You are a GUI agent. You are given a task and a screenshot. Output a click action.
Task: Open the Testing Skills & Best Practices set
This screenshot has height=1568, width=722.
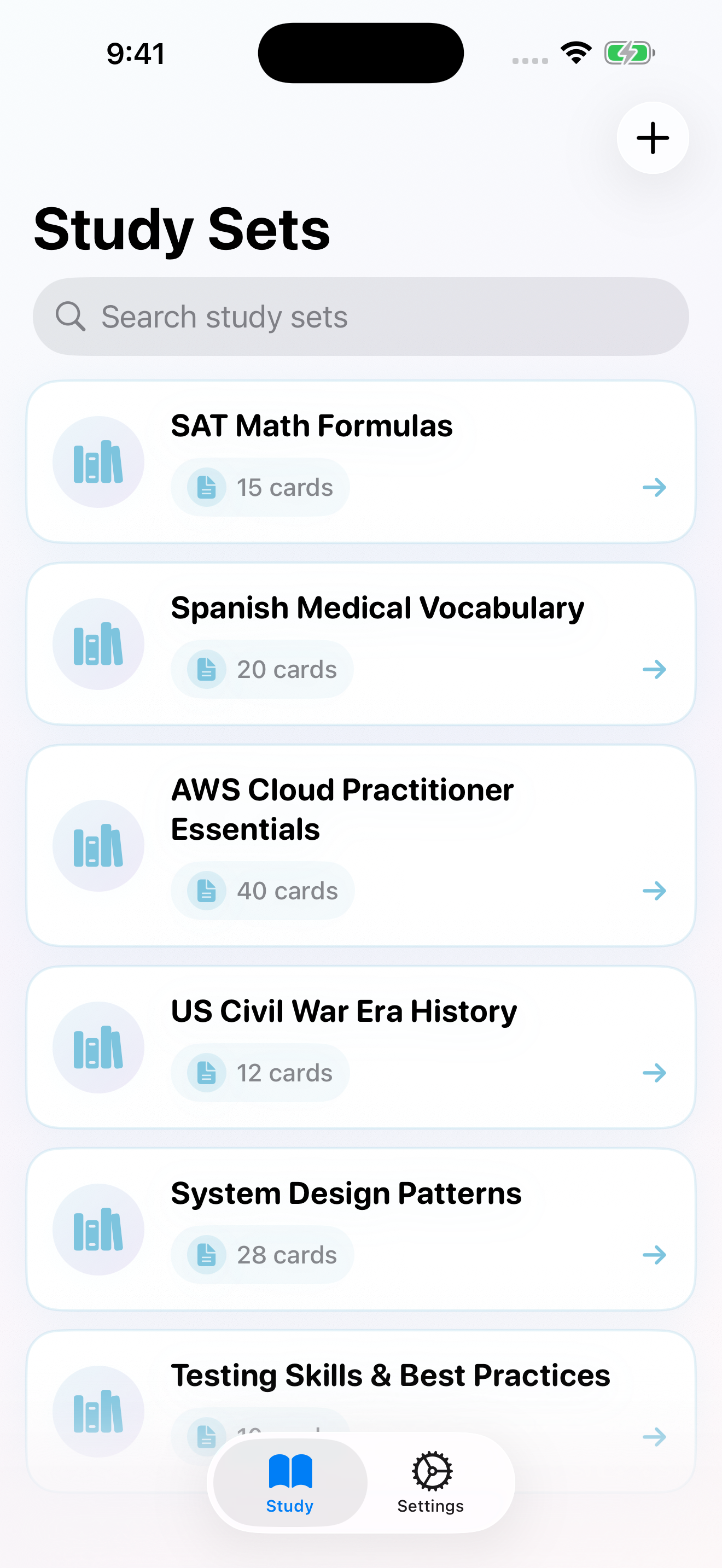654,1437
